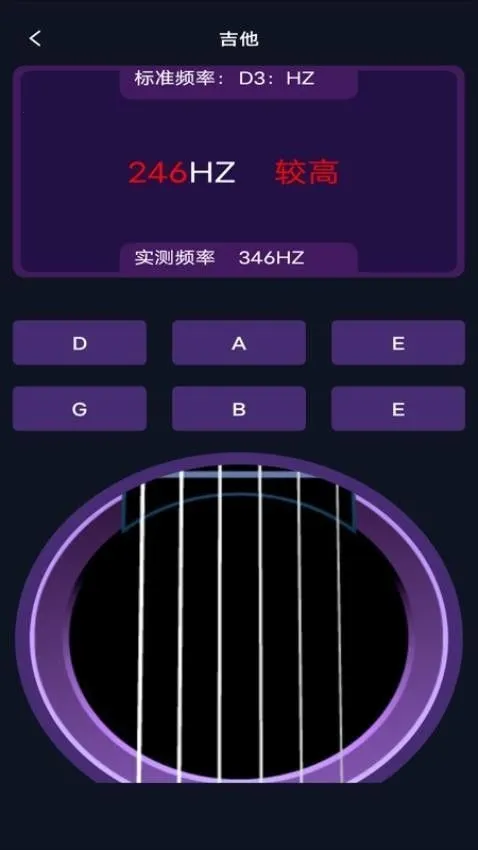Choose the A string button

[x=239, y=343]
